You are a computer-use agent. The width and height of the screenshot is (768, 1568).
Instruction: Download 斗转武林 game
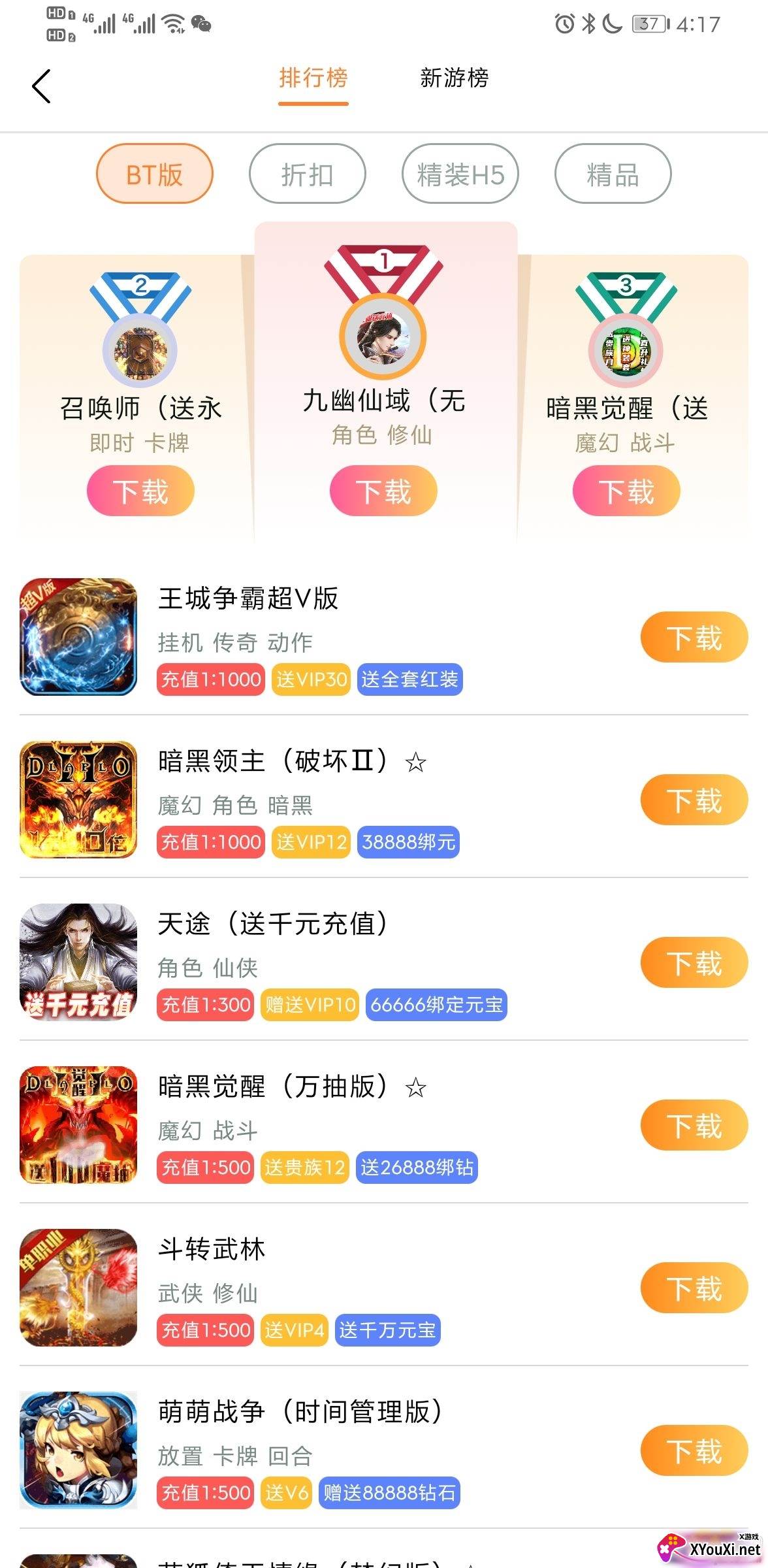click(694, 1288)
